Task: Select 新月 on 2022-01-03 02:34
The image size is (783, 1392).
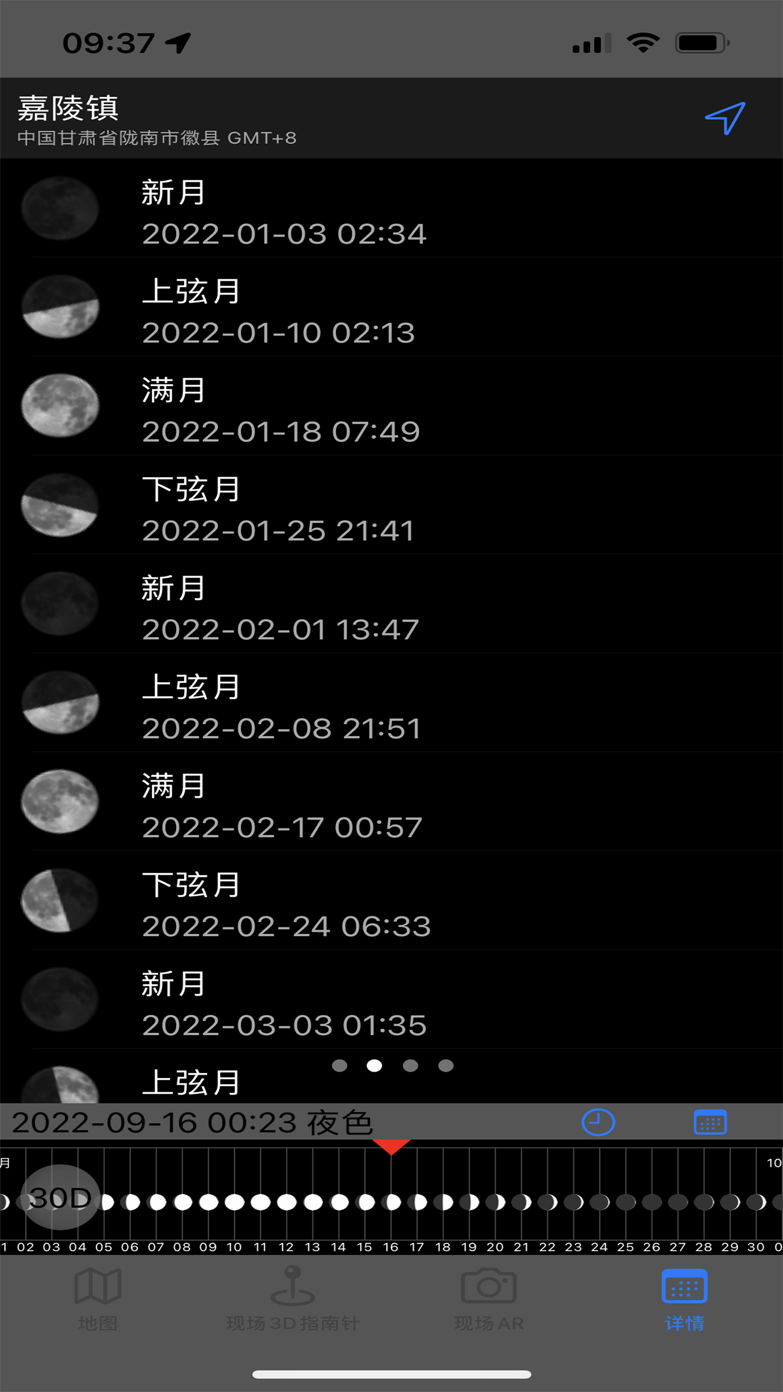Action: click(x=391, y=212)
